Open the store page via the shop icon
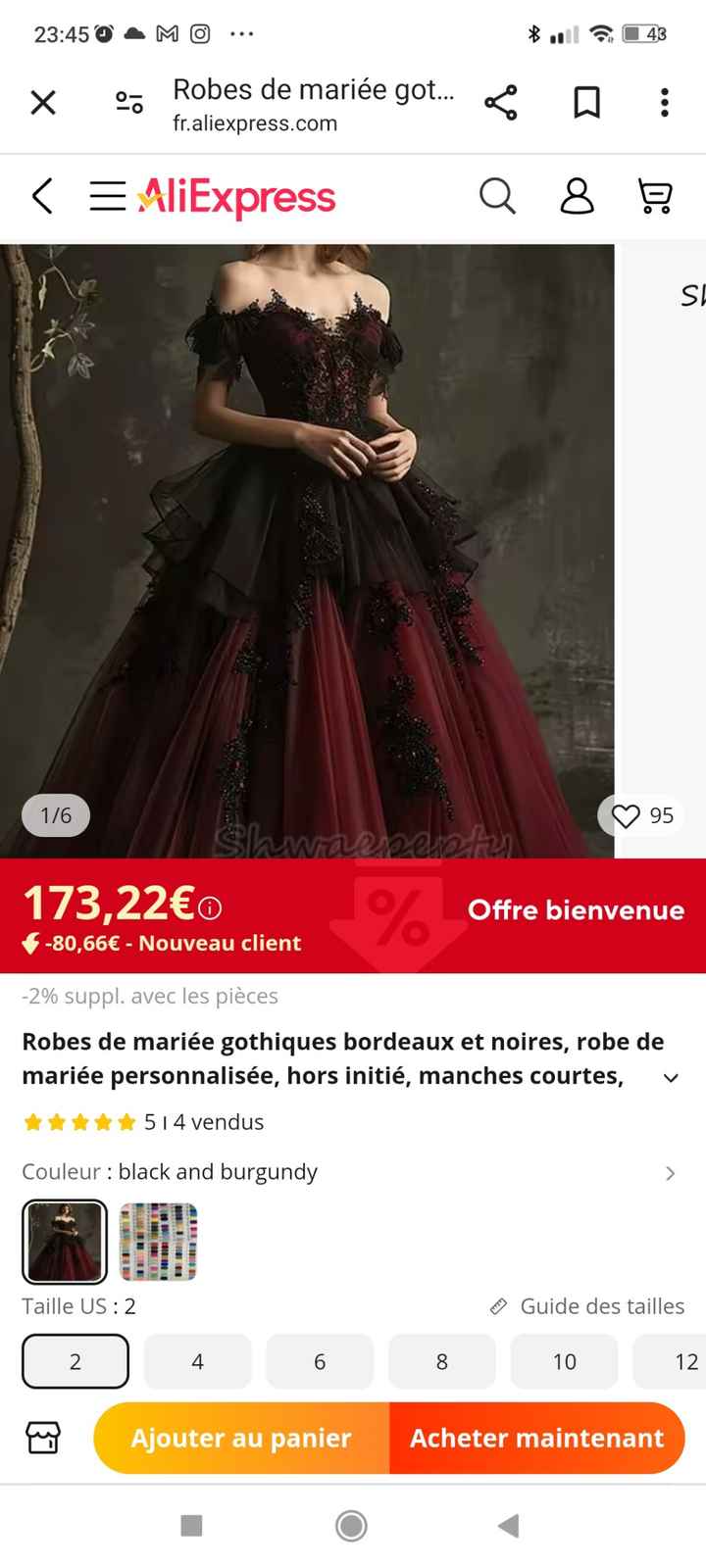The width and height of the screenshot is (706, 1568). point(43,1438)
